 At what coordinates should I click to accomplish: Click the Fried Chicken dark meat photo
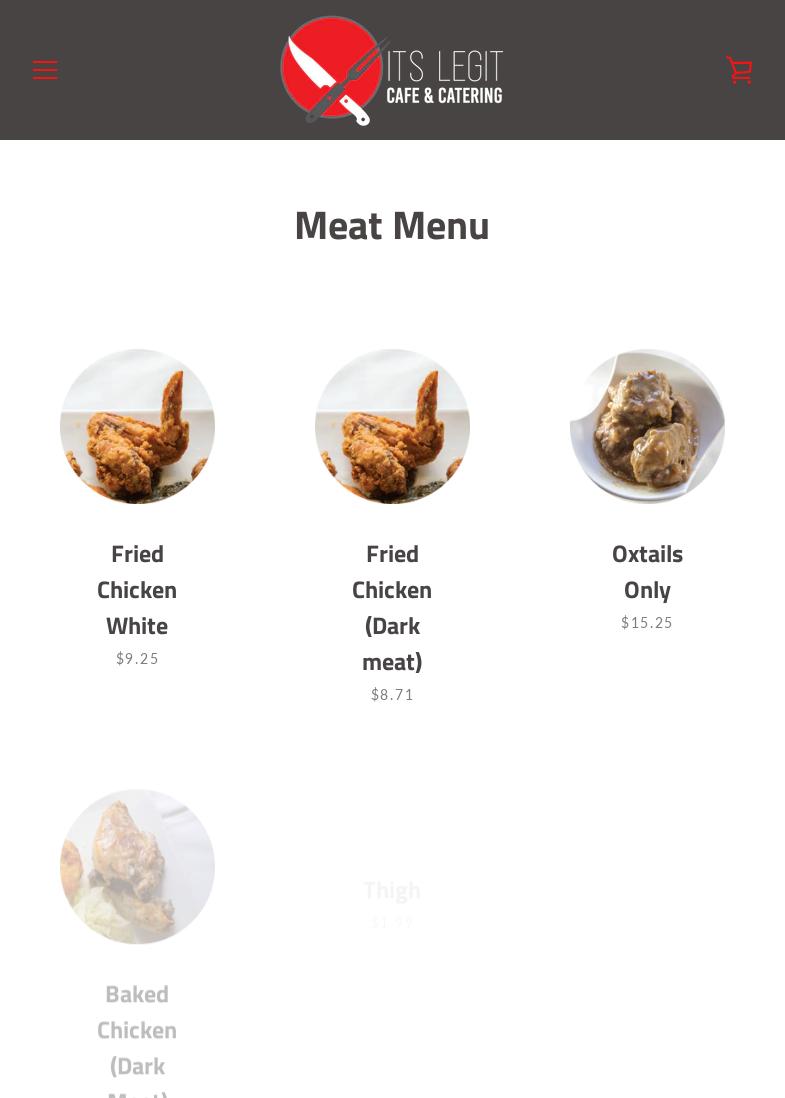[392, 426]
